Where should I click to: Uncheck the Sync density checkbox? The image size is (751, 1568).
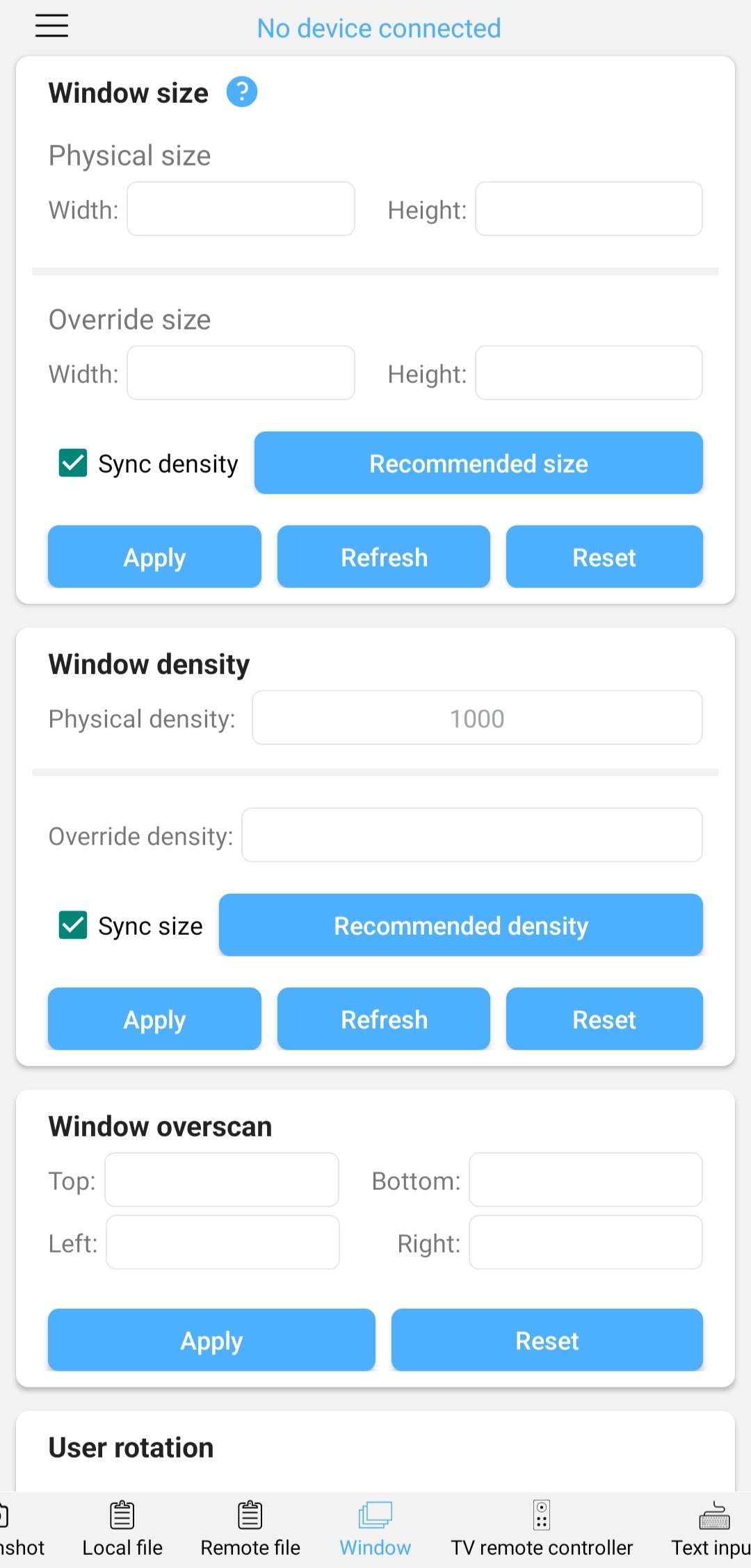[x=73, y=463]
